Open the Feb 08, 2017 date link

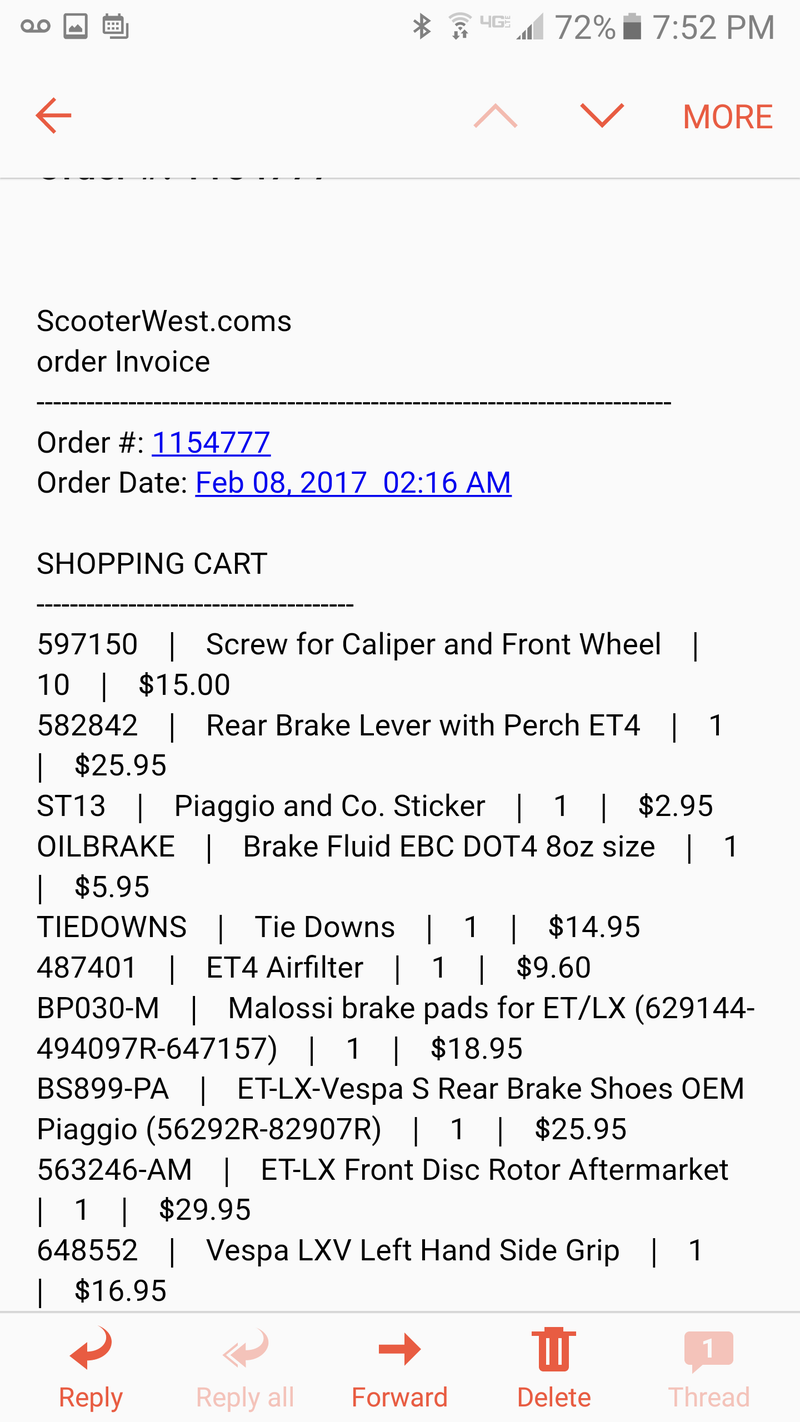[353, 482]
